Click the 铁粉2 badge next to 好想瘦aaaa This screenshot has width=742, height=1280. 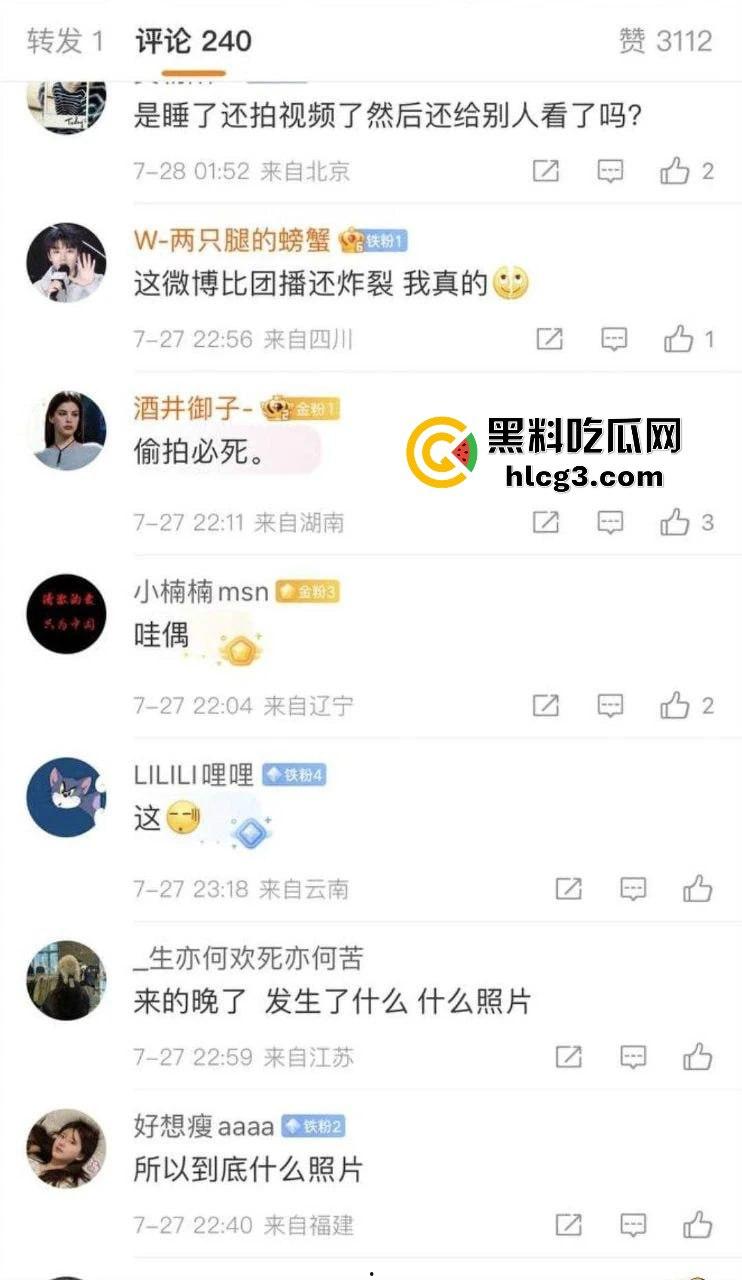pyautogui.click(x=315, y=1125)
